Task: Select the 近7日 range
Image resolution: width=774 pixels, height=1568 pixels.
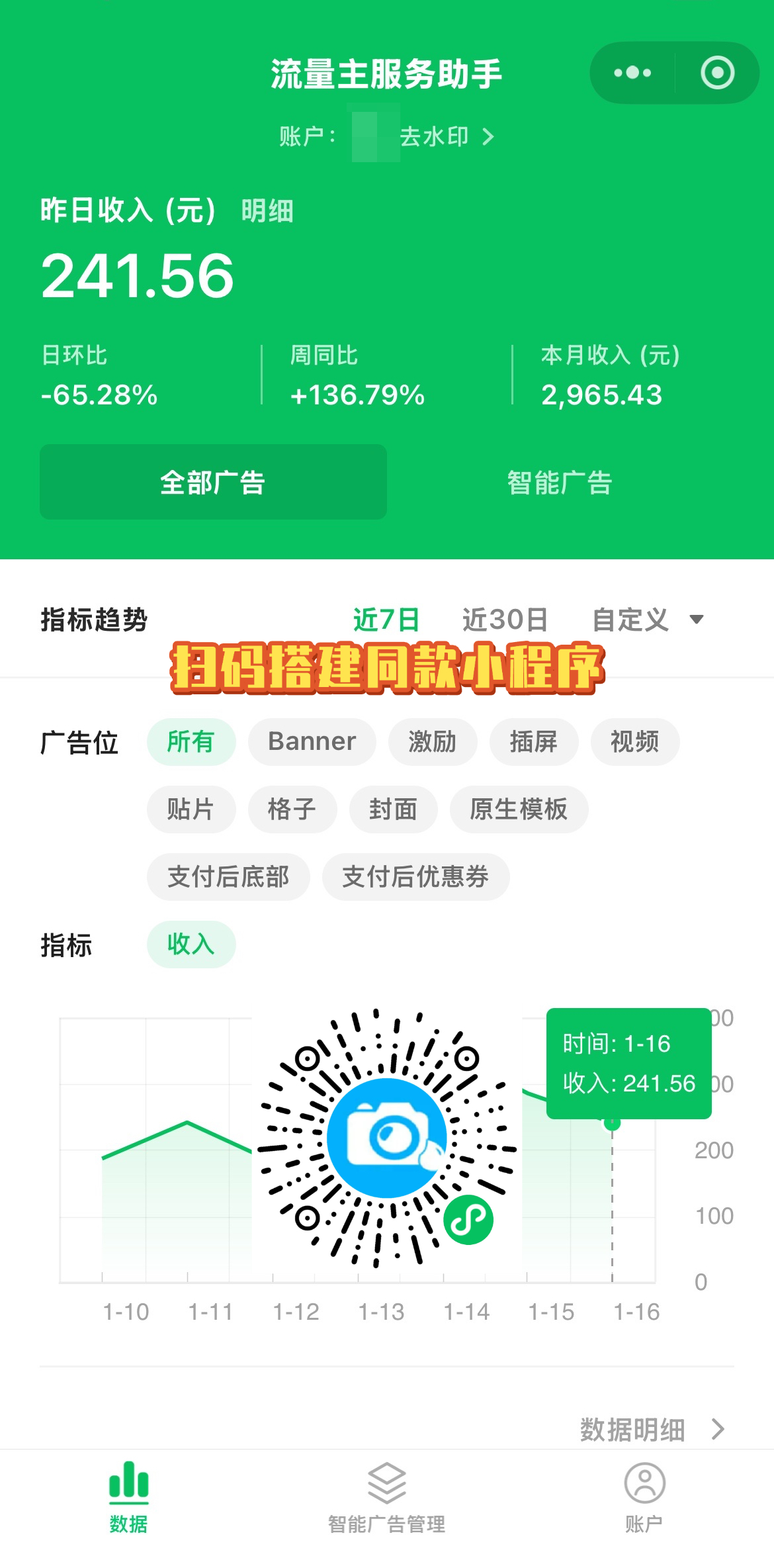Action: pos(386,620)
